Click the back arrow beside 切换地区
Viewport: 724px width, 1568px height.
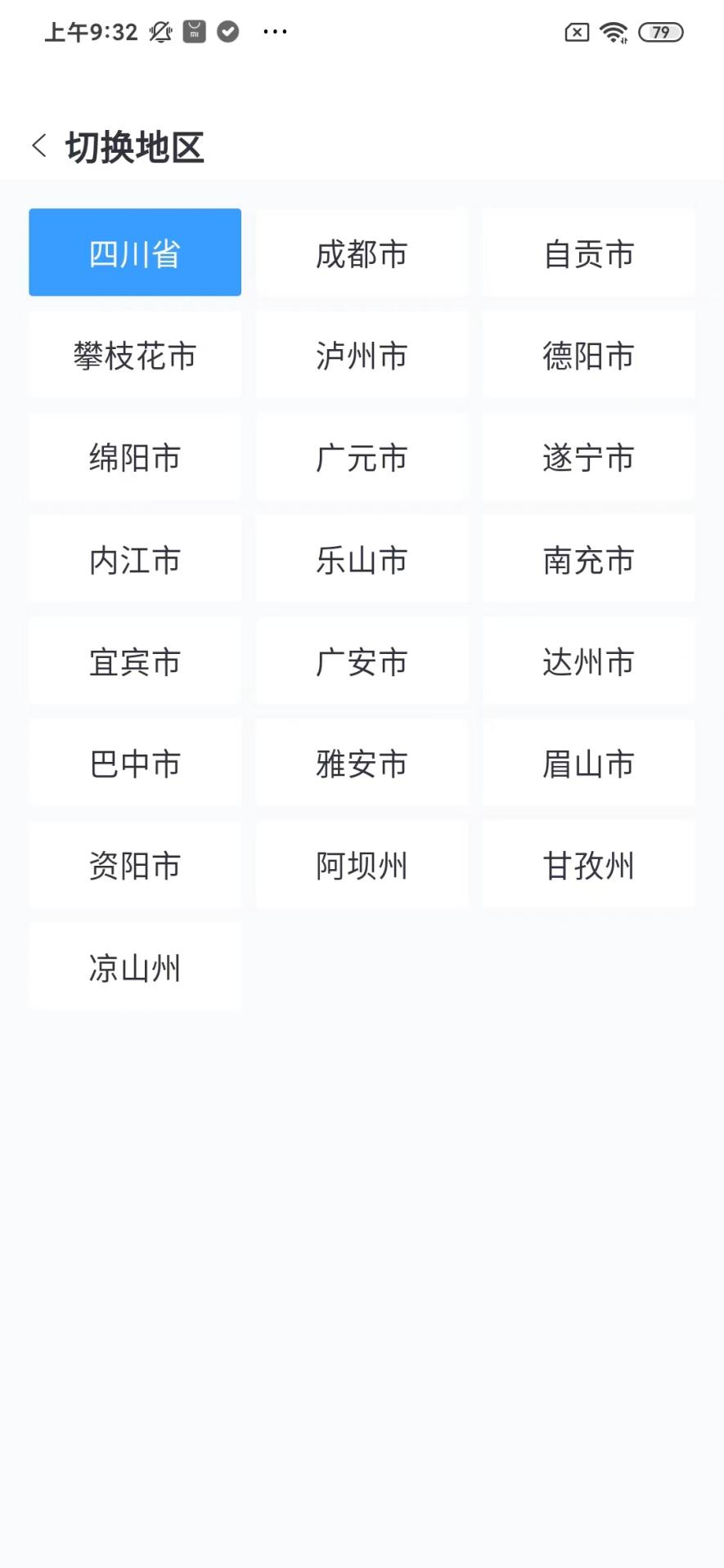(x=38, y=145)
